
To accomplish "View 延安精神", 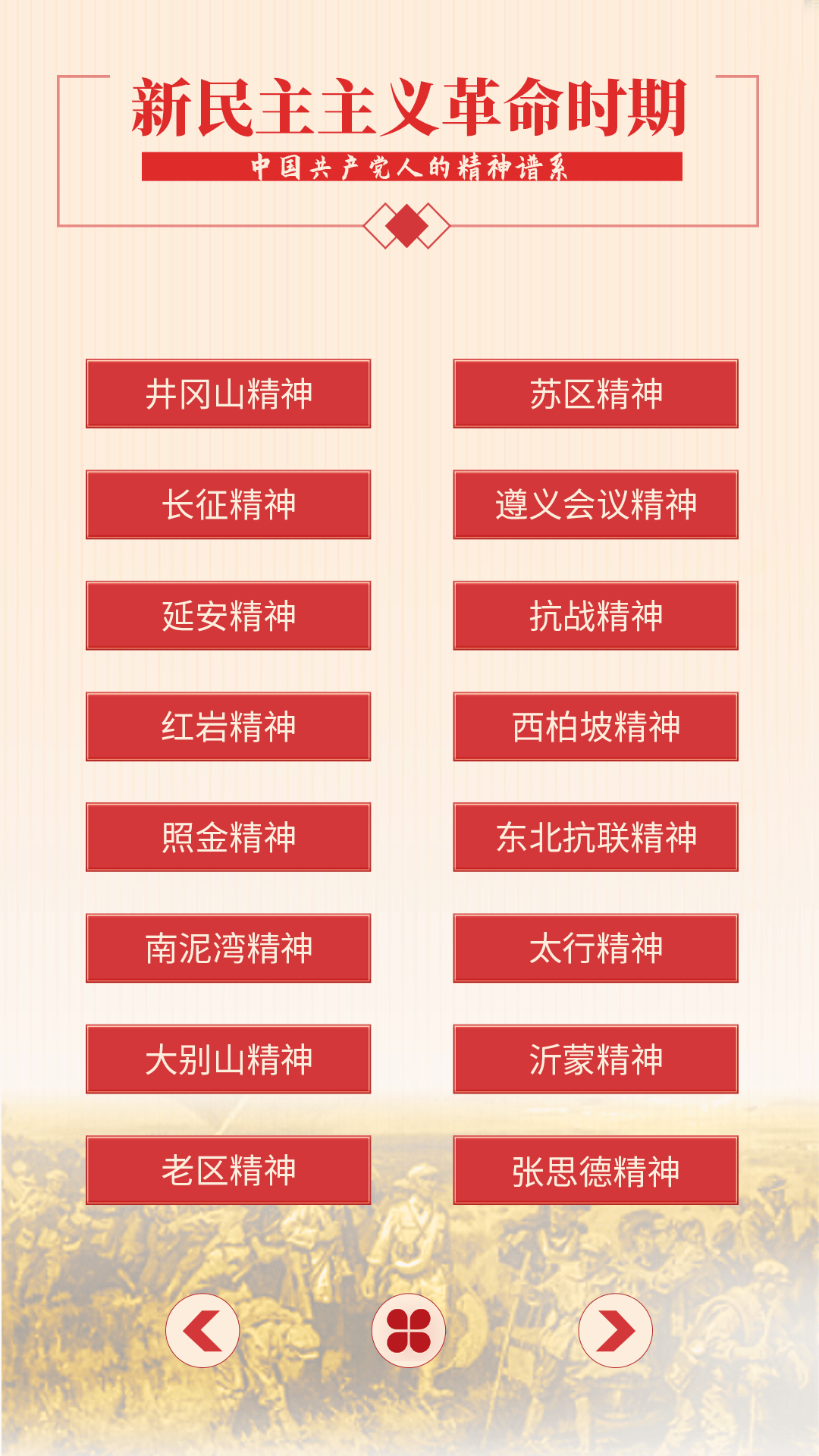I will [228, 615].
